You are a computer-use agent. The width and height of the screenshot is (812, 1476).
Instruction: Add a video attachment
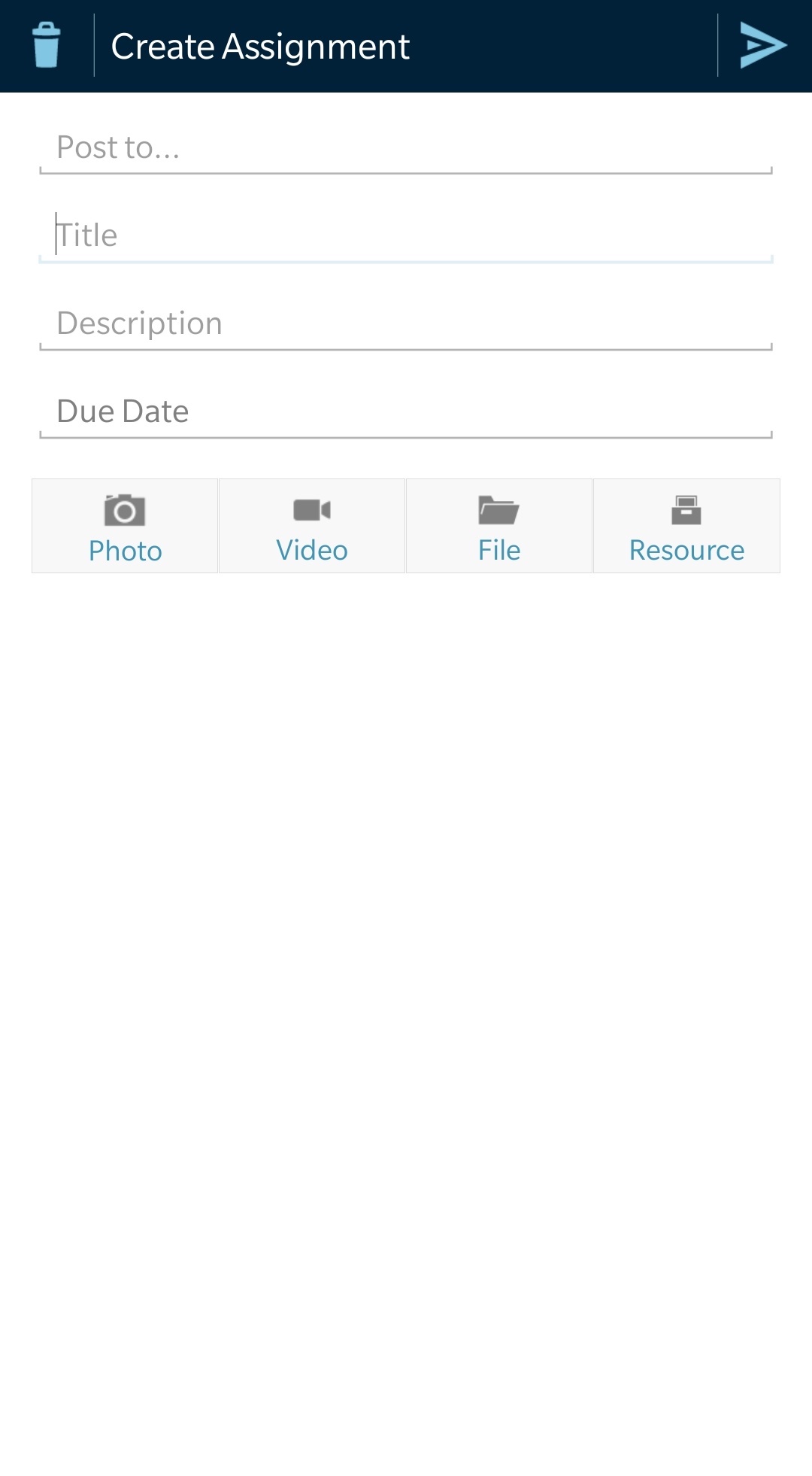[312, 526]
